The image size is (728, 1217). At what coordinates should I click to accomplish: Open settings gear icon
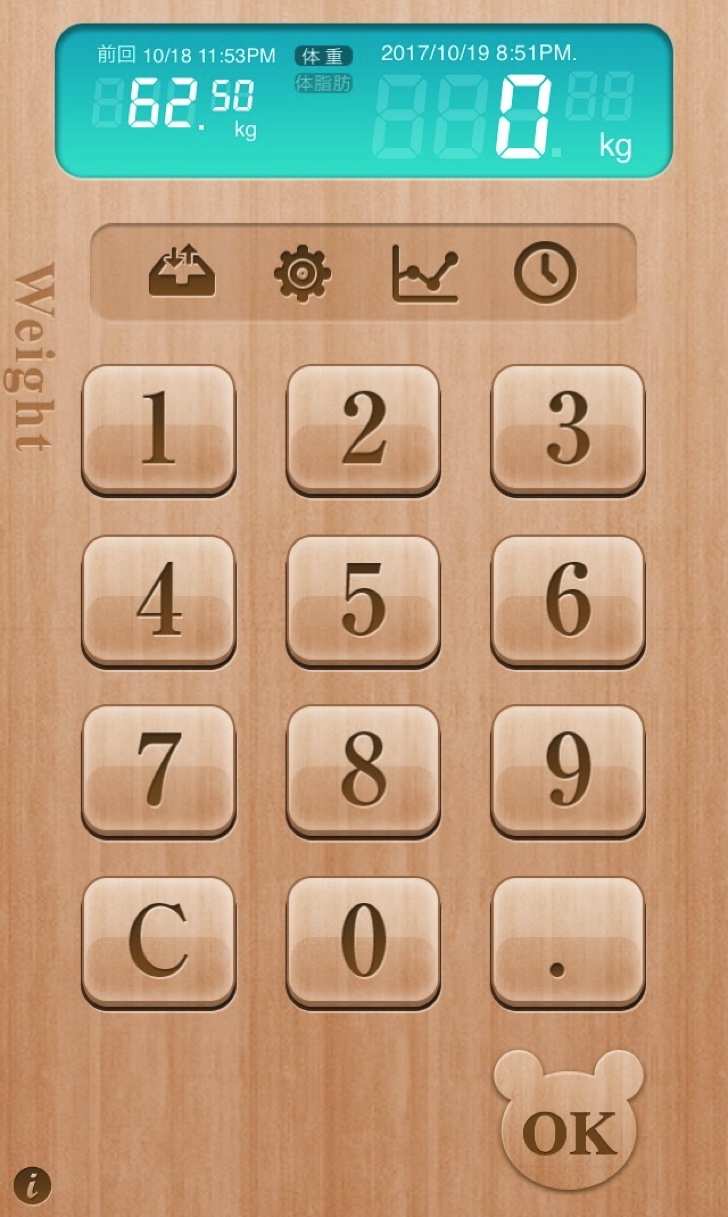(x=303, y=273)
